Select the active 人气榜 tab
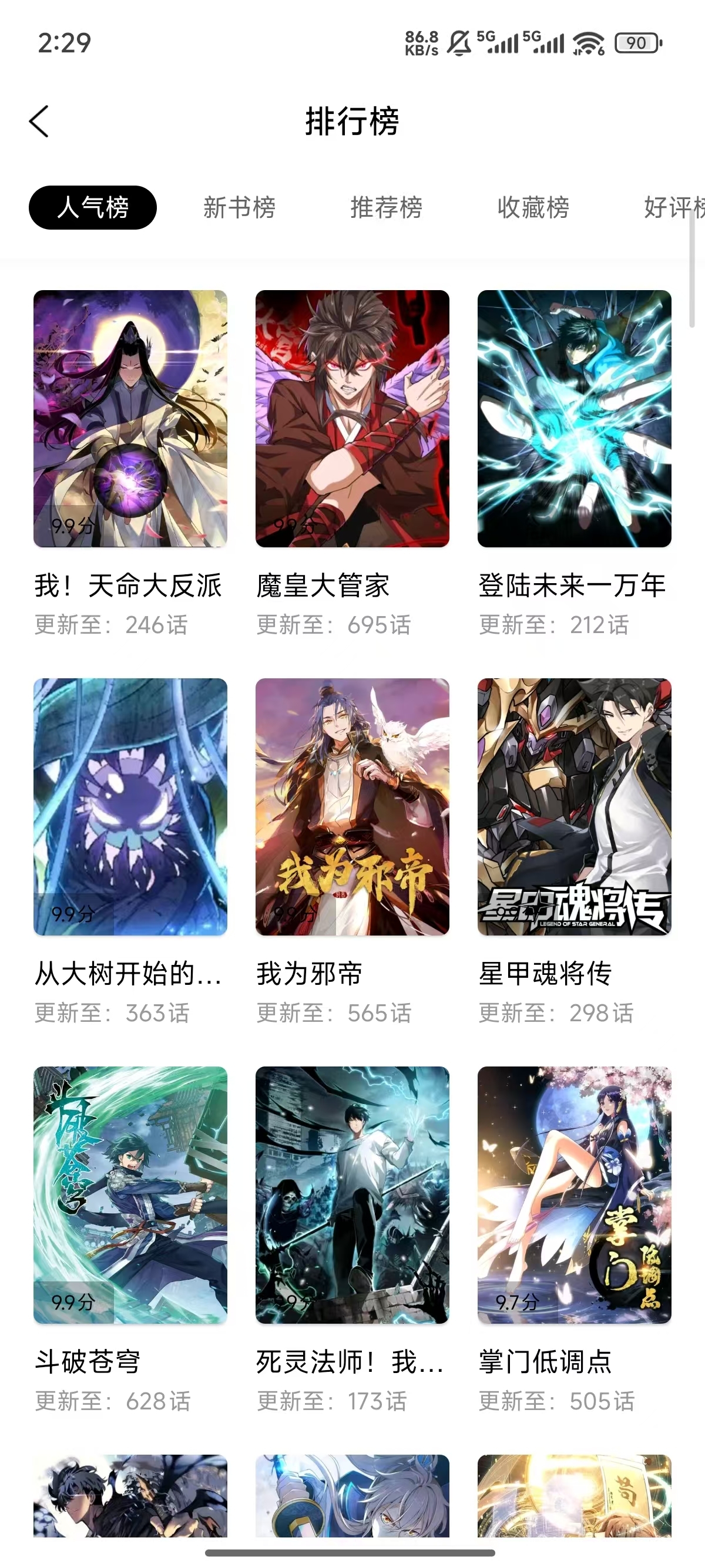This screenshot has width=705, height=1568. coord(92,207)
